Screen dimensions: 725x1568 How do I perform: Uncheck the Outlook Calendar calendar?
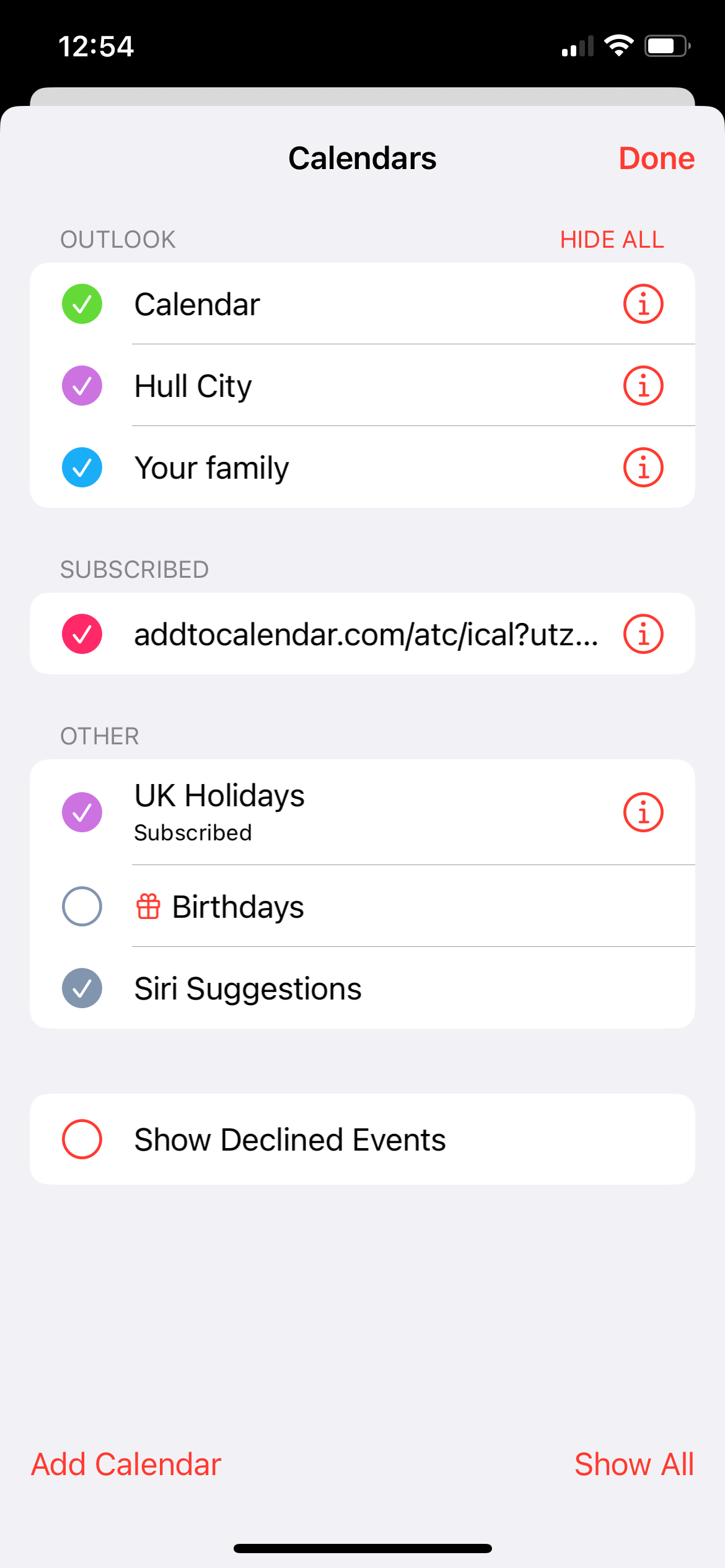pyautogui.click(x=82, y=304)
